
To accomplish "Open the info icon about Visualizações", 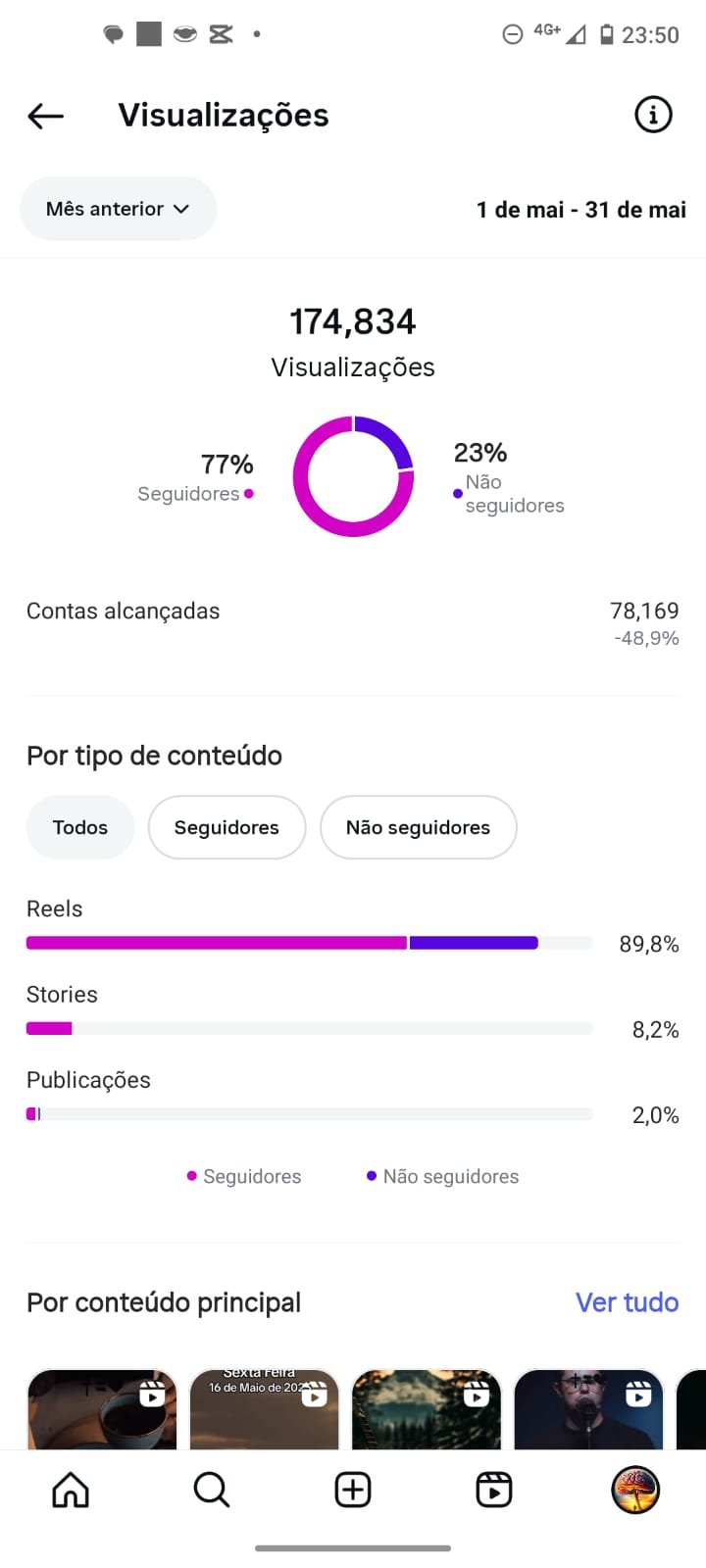I will 653,115.
